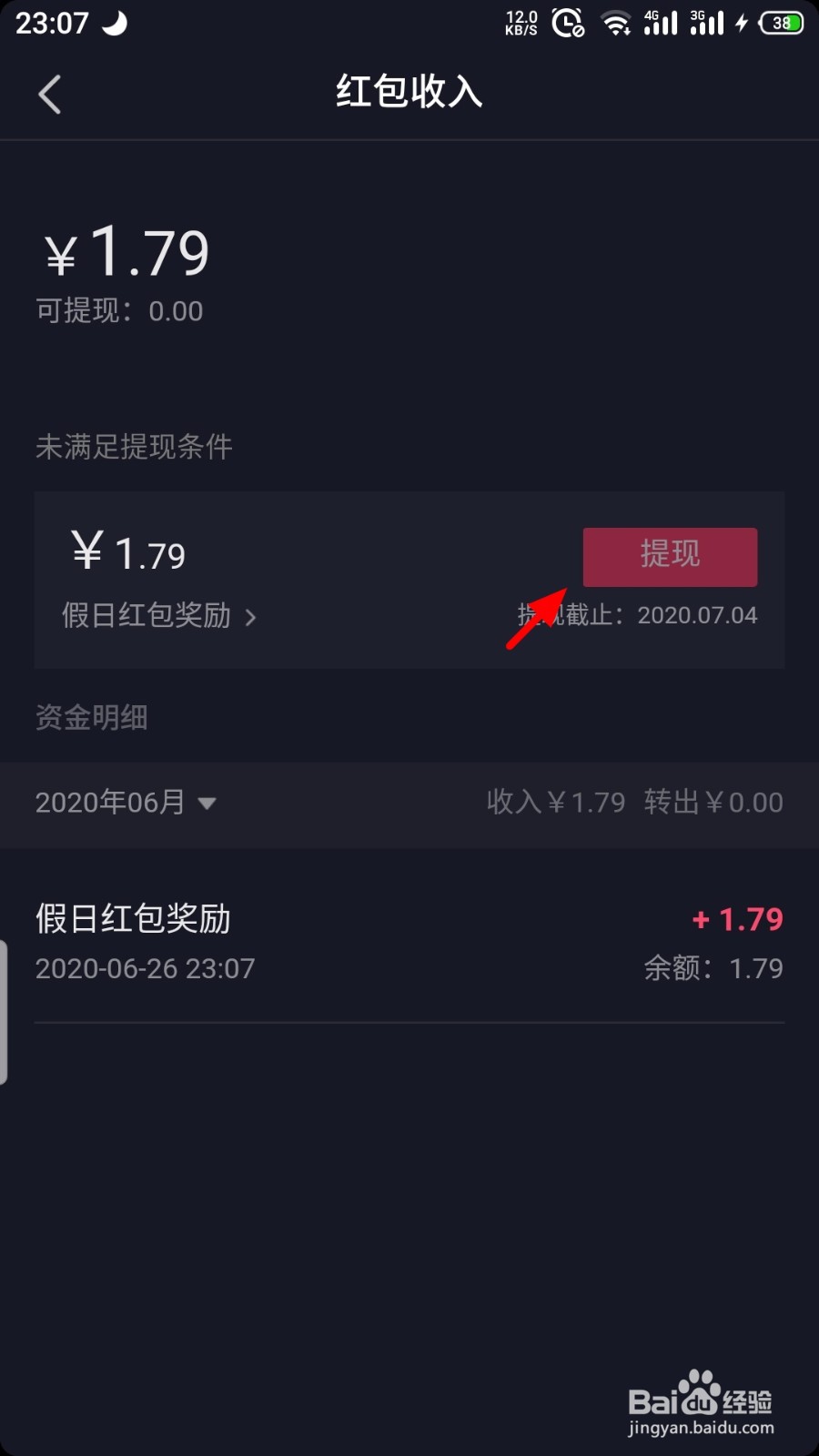819x1456 pixels.
Task: Tap the 4G signal strength icon
Action: coord(662,23)
